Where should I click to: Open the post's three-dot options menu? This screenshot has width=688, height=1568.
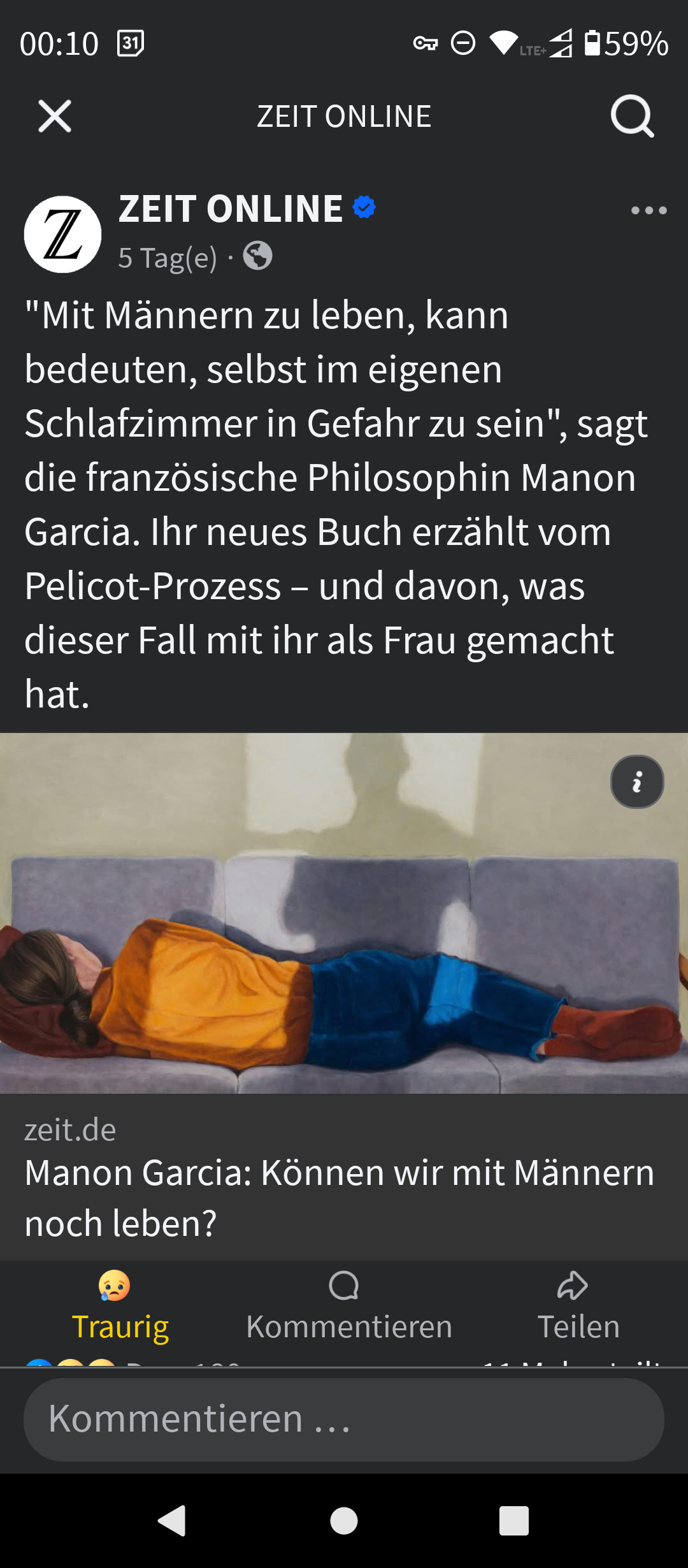(x=648, y=210)
